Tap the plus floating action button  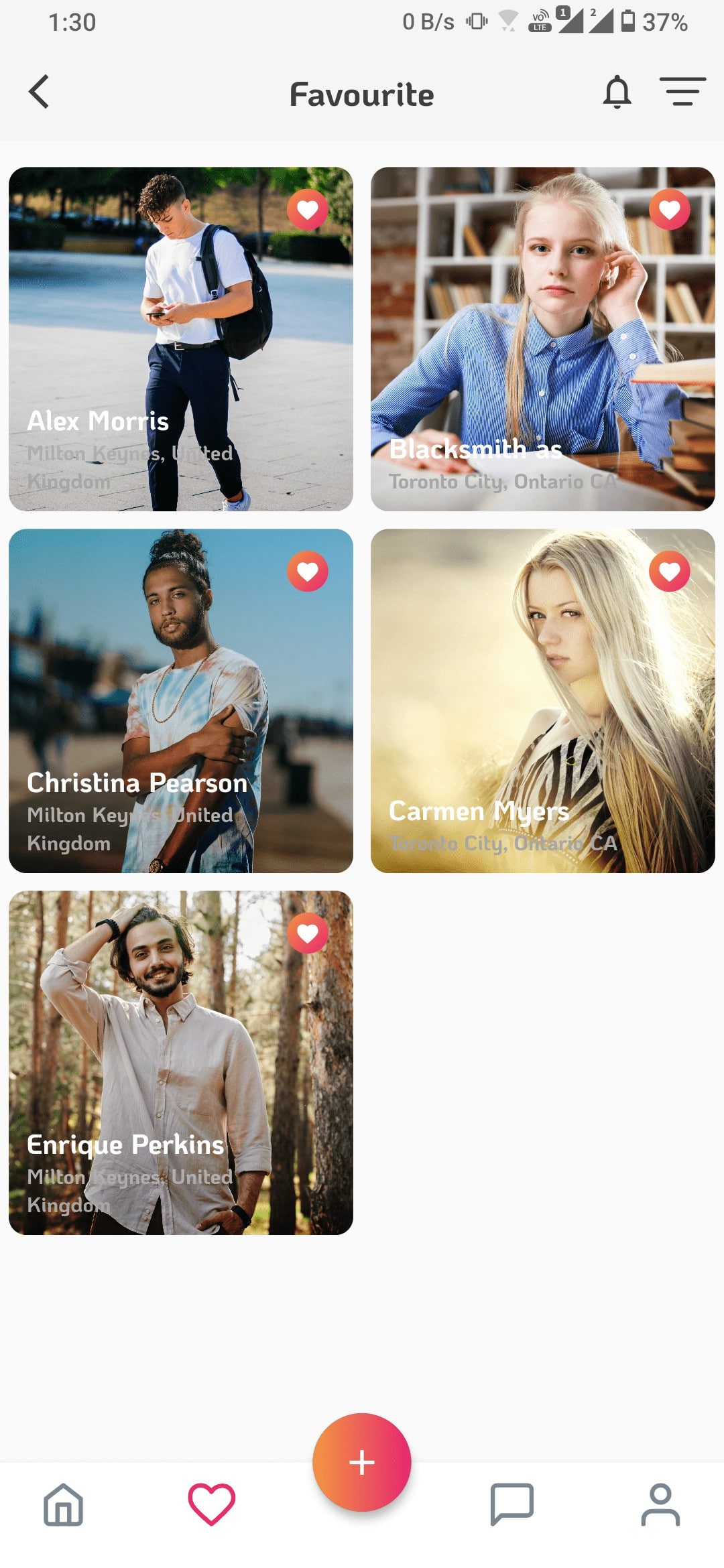pos(362,1462)
